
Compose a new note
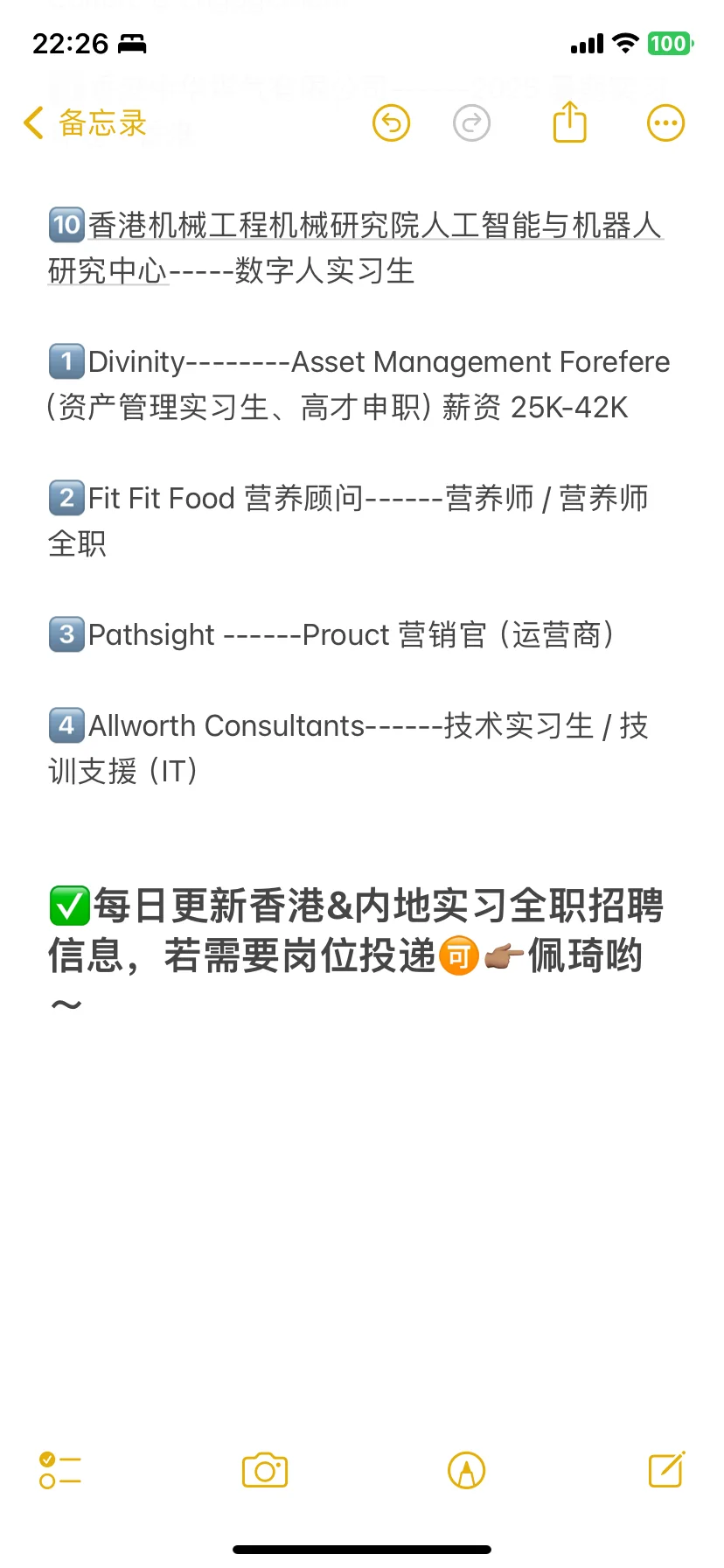tap(666, 1469)
